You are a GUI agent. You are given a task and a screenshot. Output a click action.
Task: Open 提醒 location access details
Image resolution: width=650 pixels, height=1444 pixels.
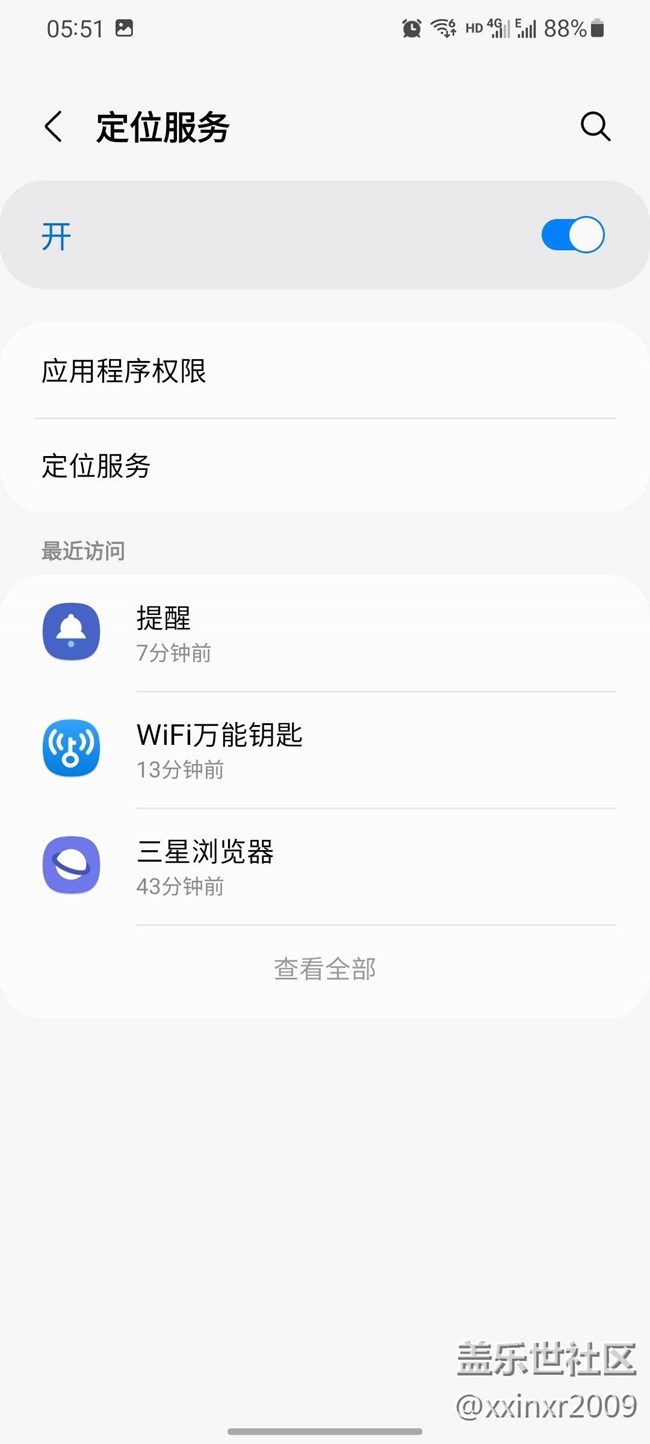point(324,633)
